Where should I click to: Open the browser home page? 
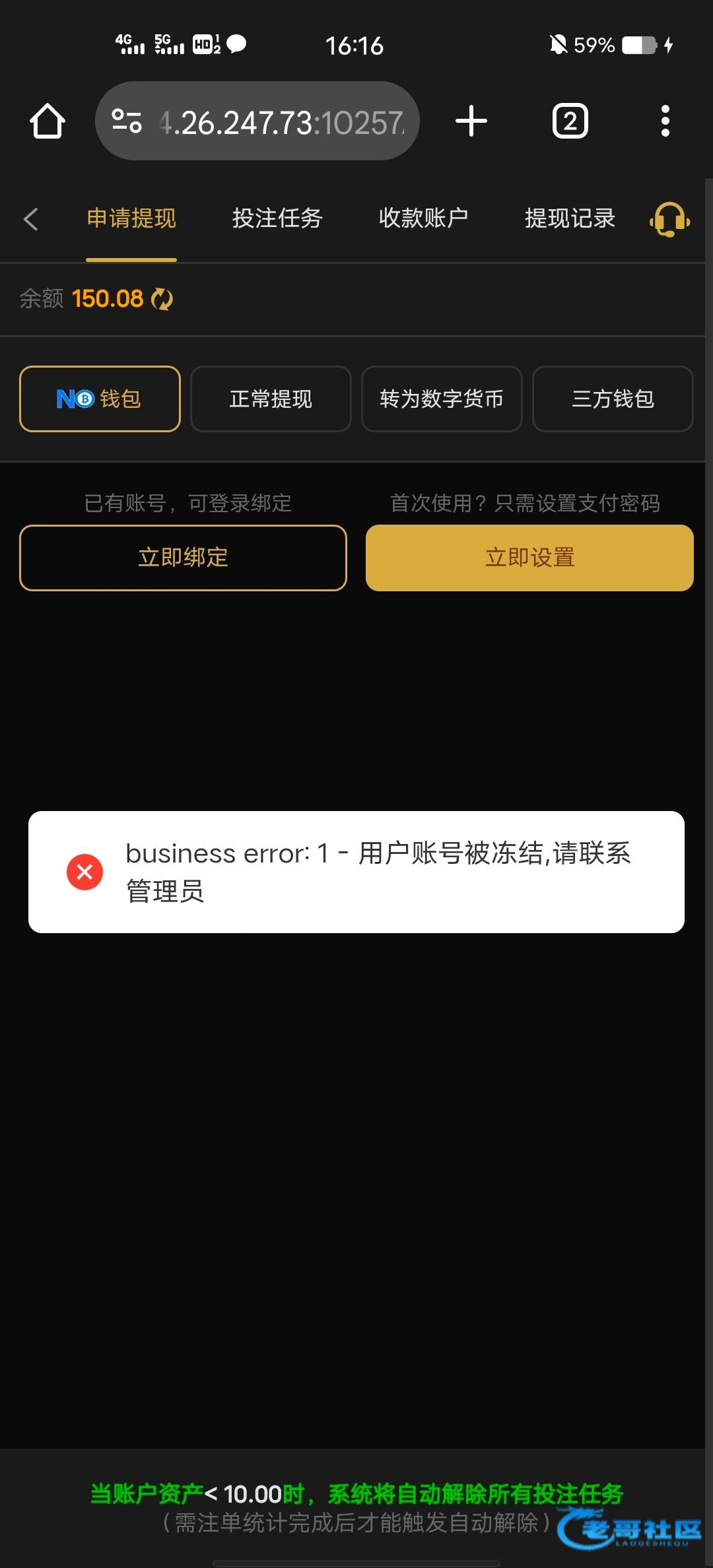(48, 121)
